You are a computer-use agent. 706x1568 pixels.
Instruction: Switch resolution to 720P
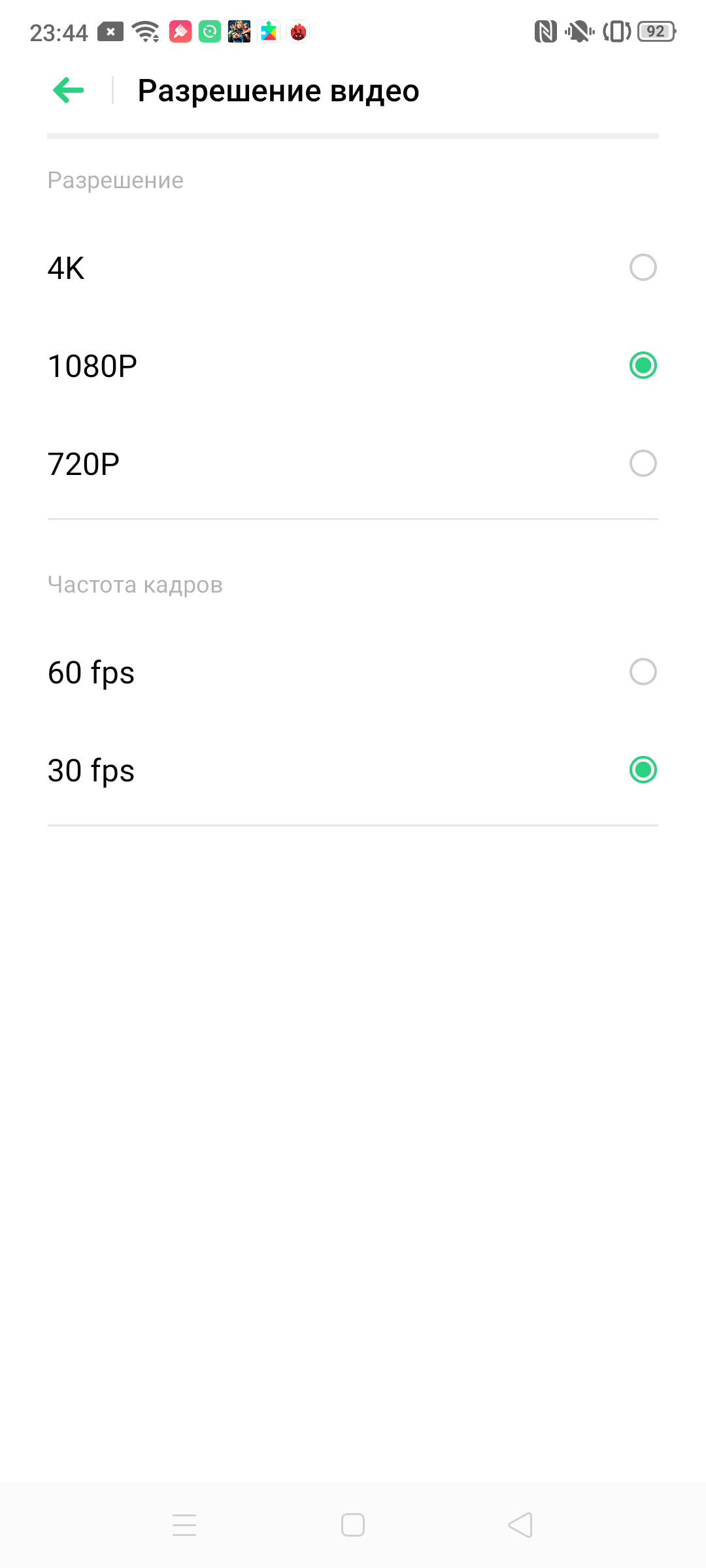coord(643,463)
